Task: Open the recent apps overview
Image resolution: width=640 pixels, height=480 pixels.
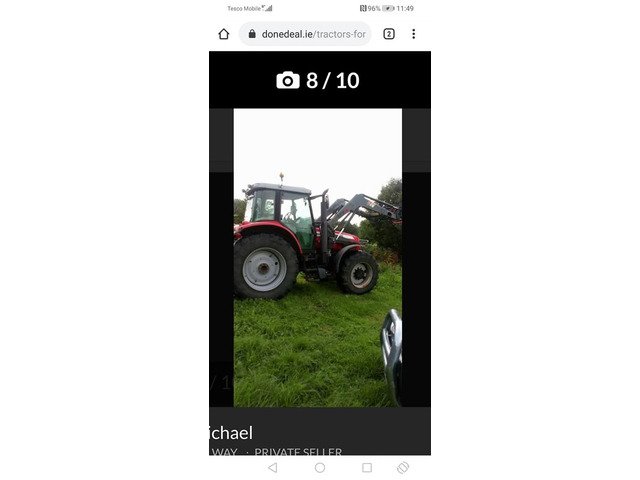Action: (x=367, y=467)
